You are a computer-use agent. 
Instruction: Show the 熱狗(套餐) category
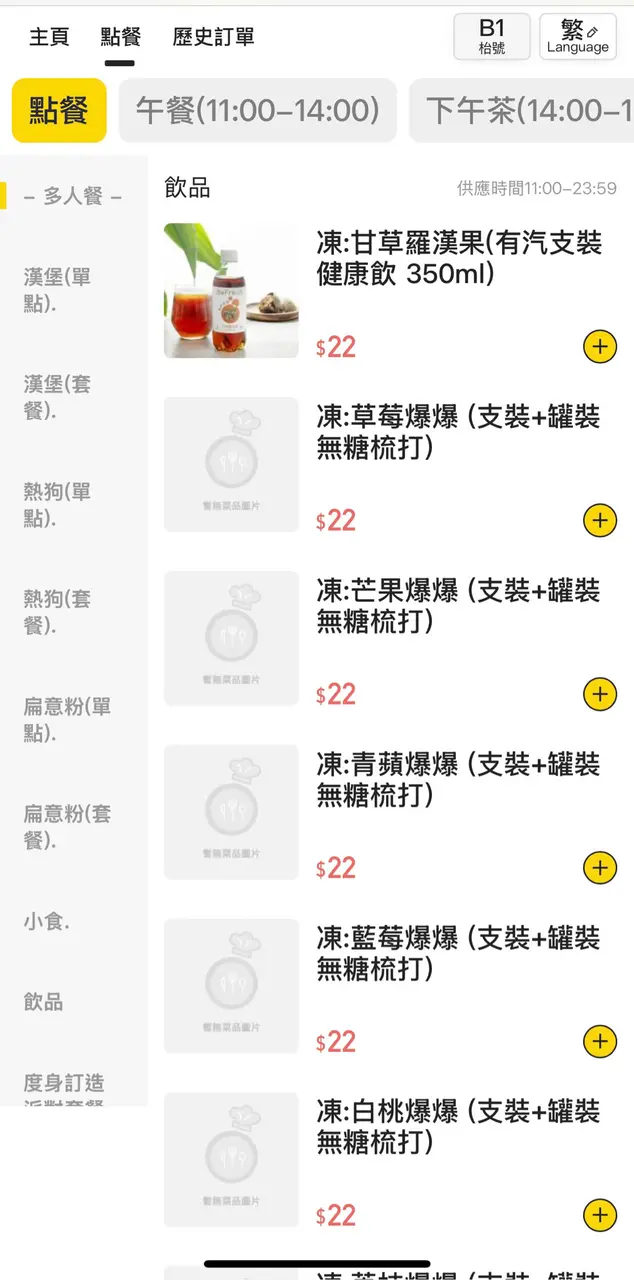tap(57, 611)
